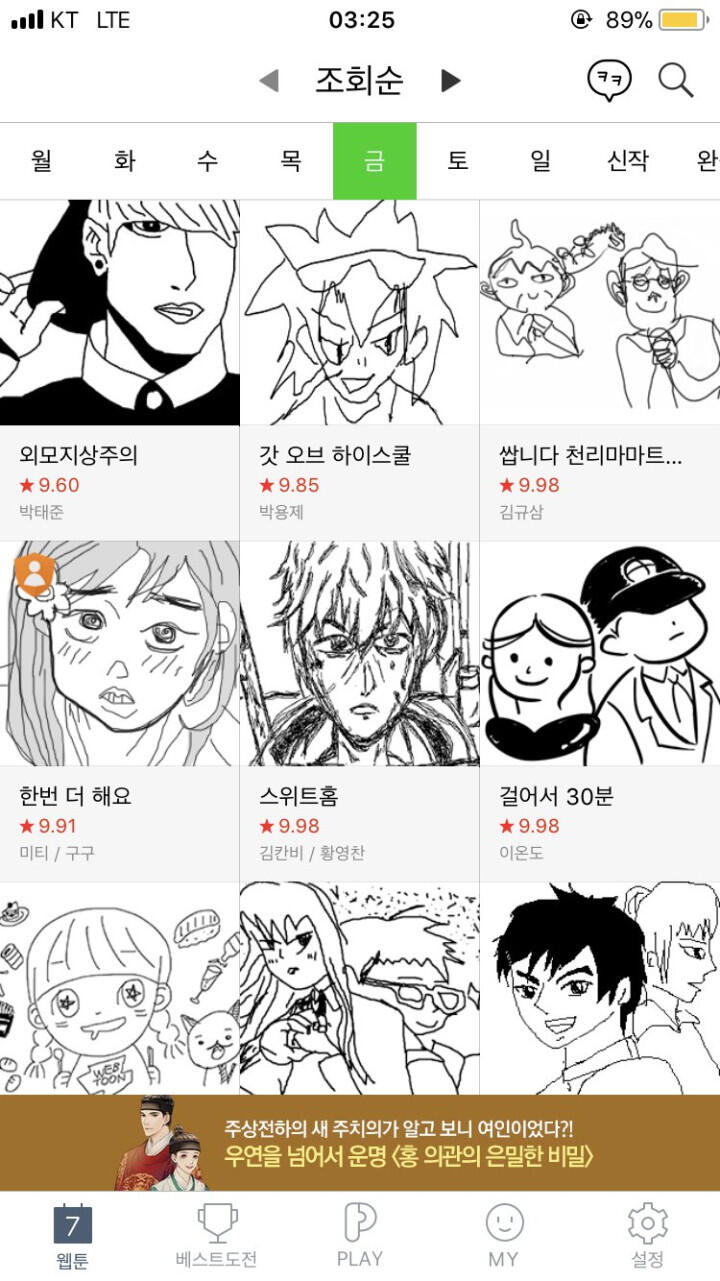Open the webtoon 외모지상주의

[119, 370]
